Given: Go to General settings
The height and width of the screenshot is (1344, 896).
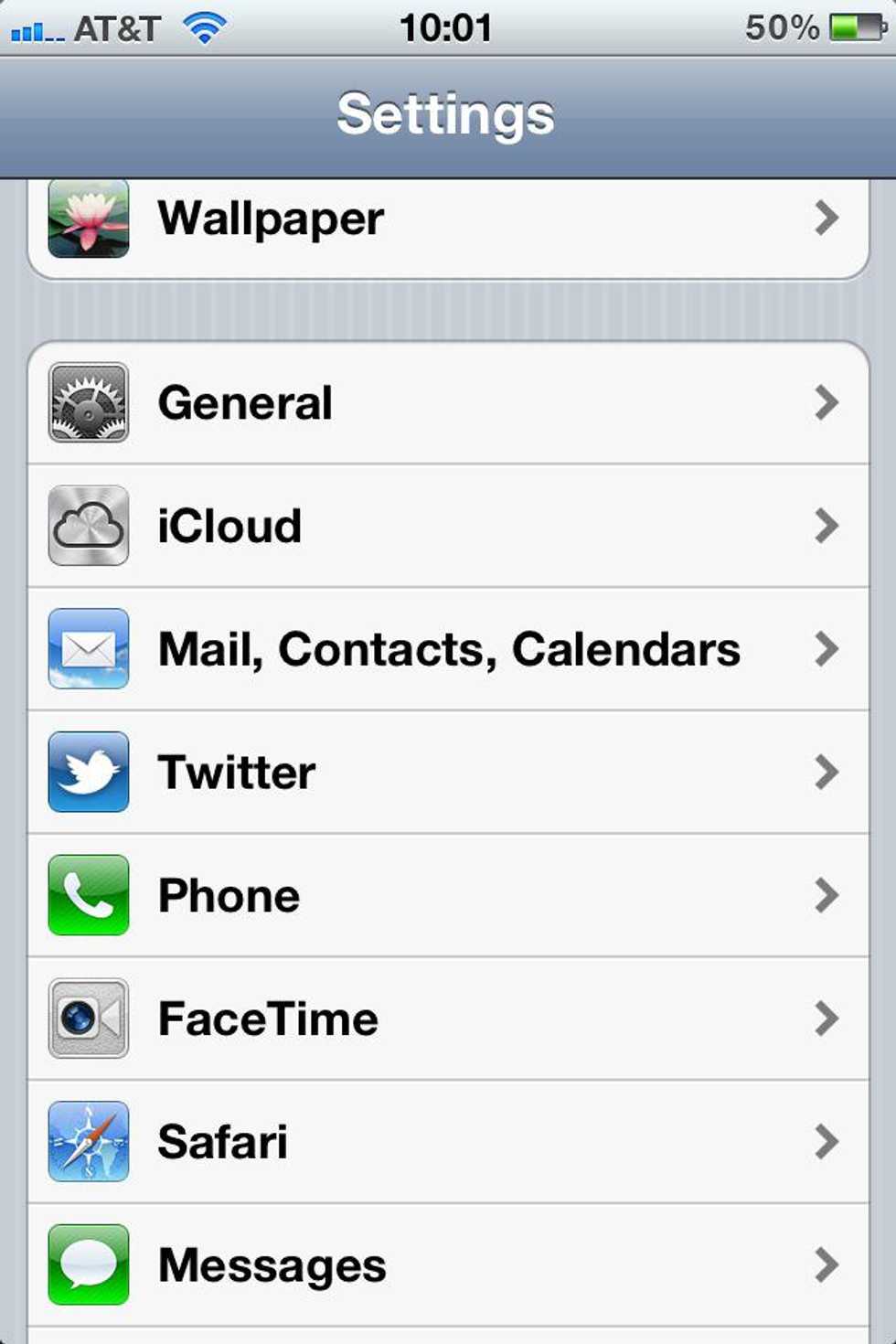Looking at the screenshot, I should point(448,403).
